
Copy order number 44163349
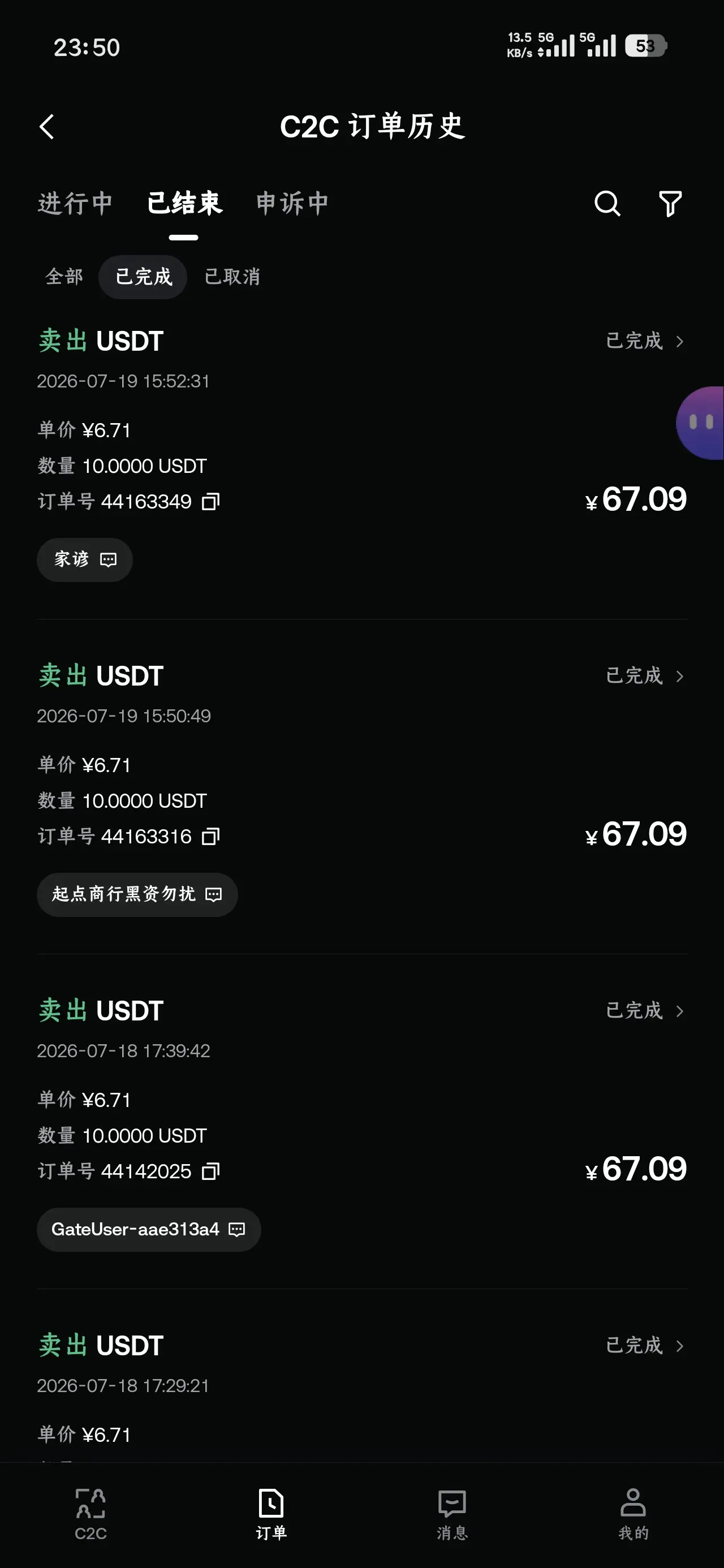point(210,502)
